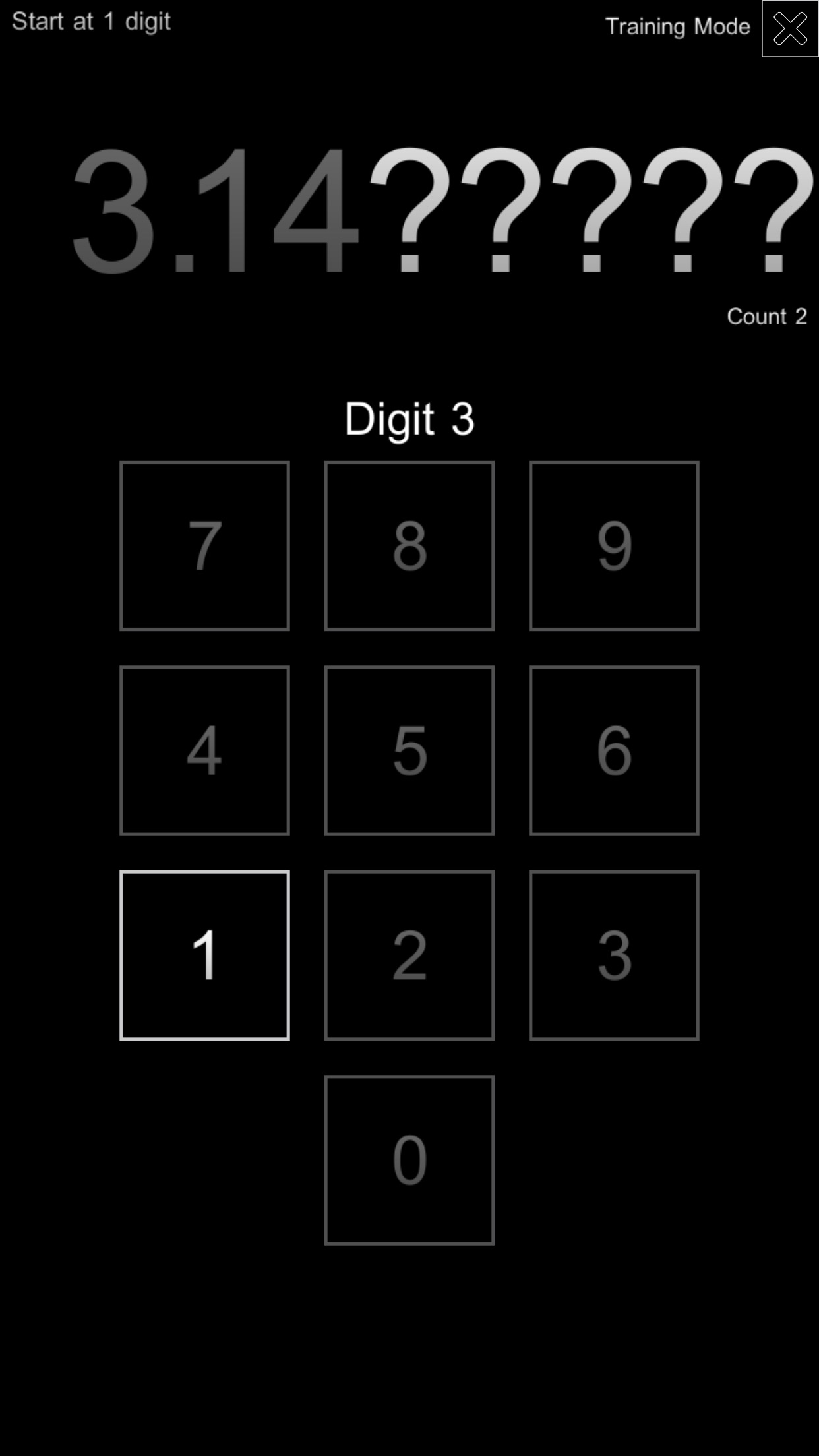Tap the highlighted 1 key
The height and width of the screenshot is (1456, 819).
[204, 955]
